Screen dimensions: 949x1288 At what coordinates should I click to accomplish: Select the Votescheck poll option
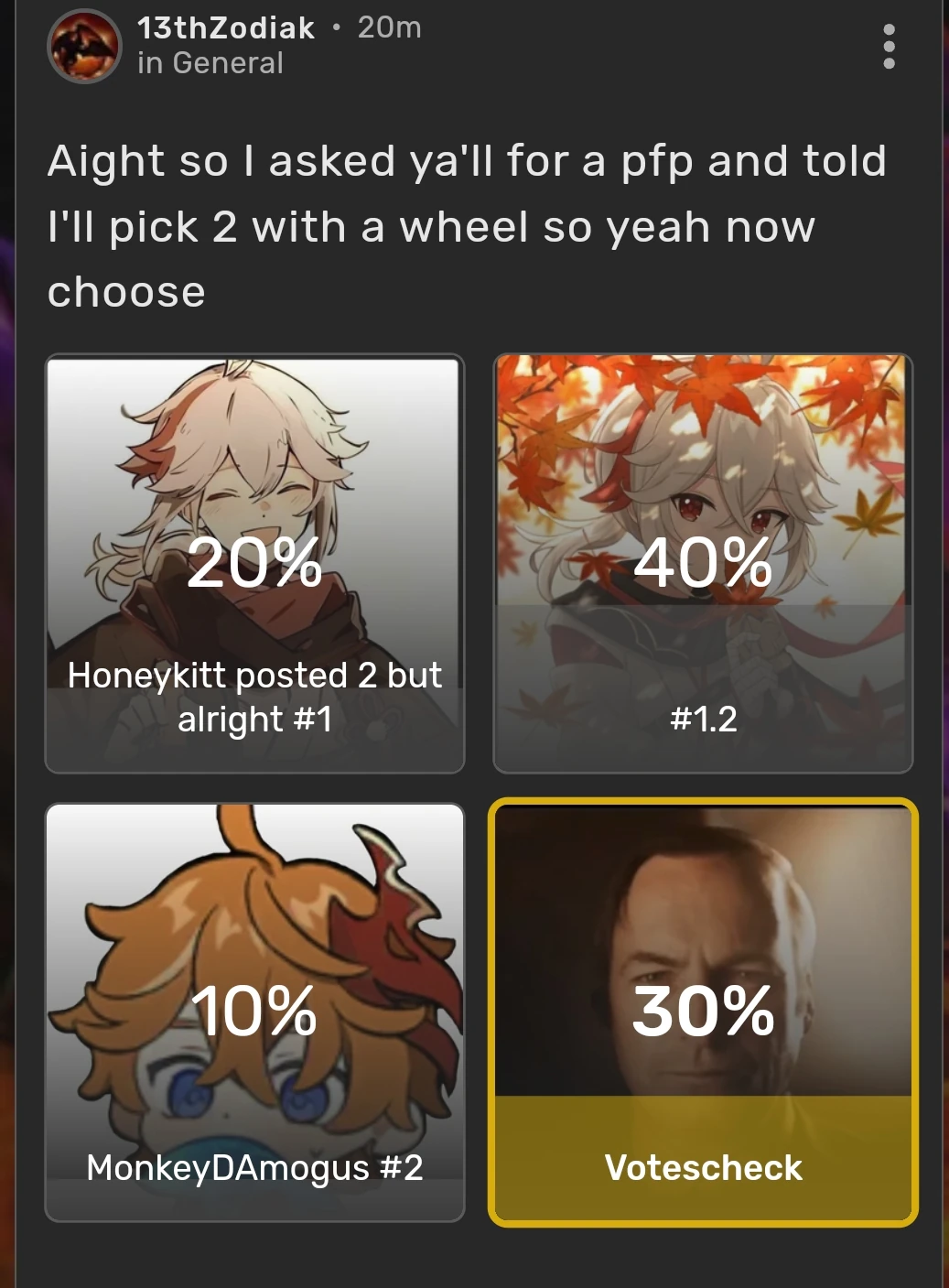click(703, 1012)
